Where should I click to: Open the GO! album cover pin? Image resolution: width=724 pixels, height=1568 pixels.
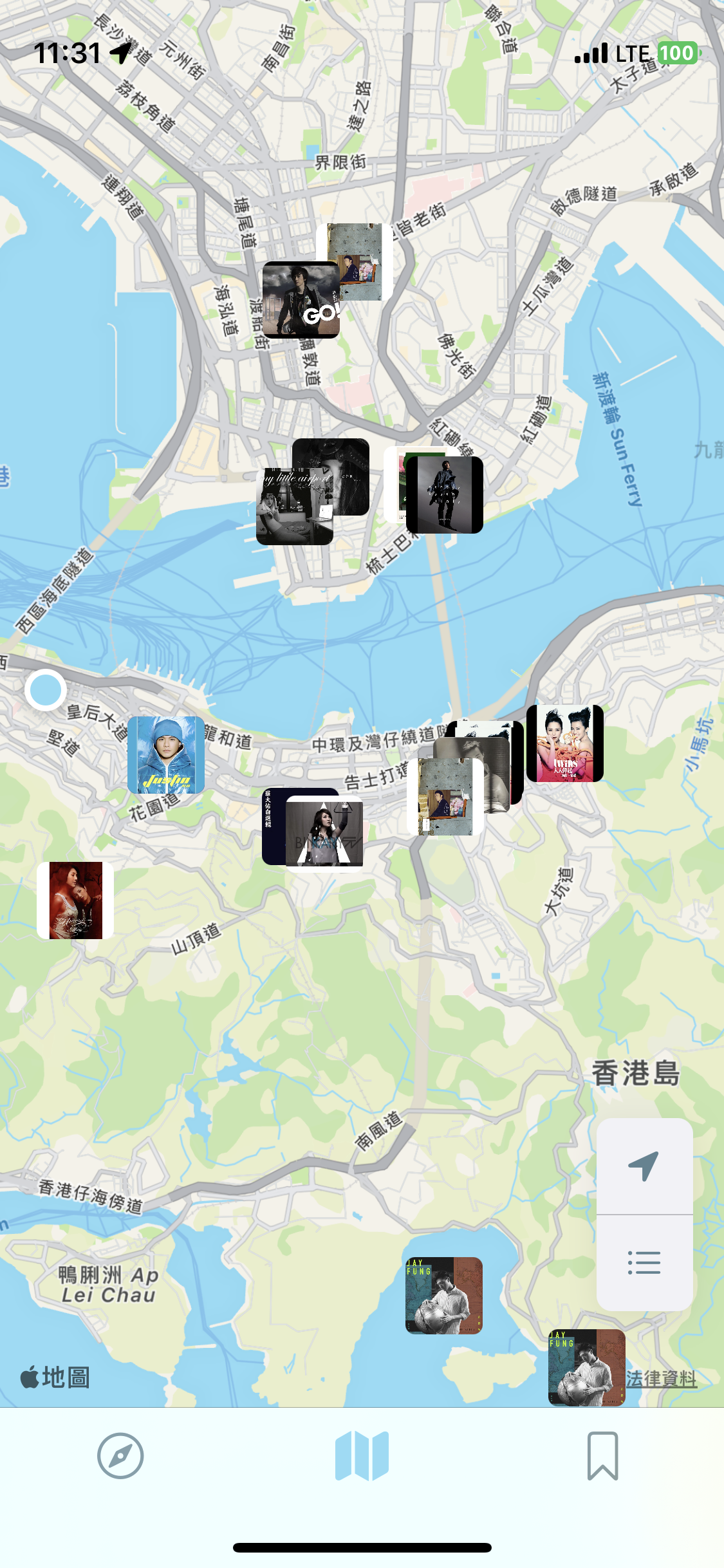[x=301, y=300]
